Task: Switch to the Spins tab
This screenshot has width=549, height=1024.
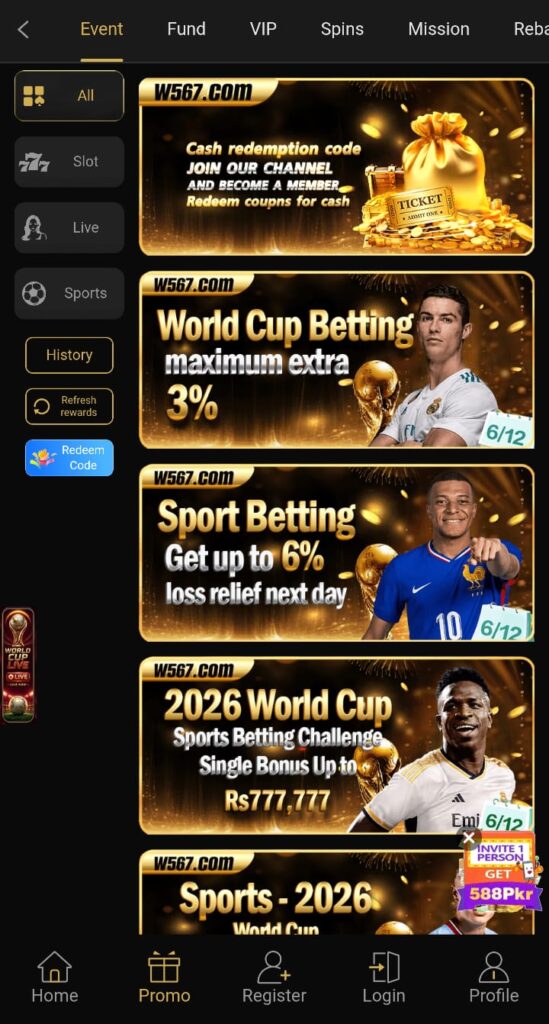Action: pos(342,29)
